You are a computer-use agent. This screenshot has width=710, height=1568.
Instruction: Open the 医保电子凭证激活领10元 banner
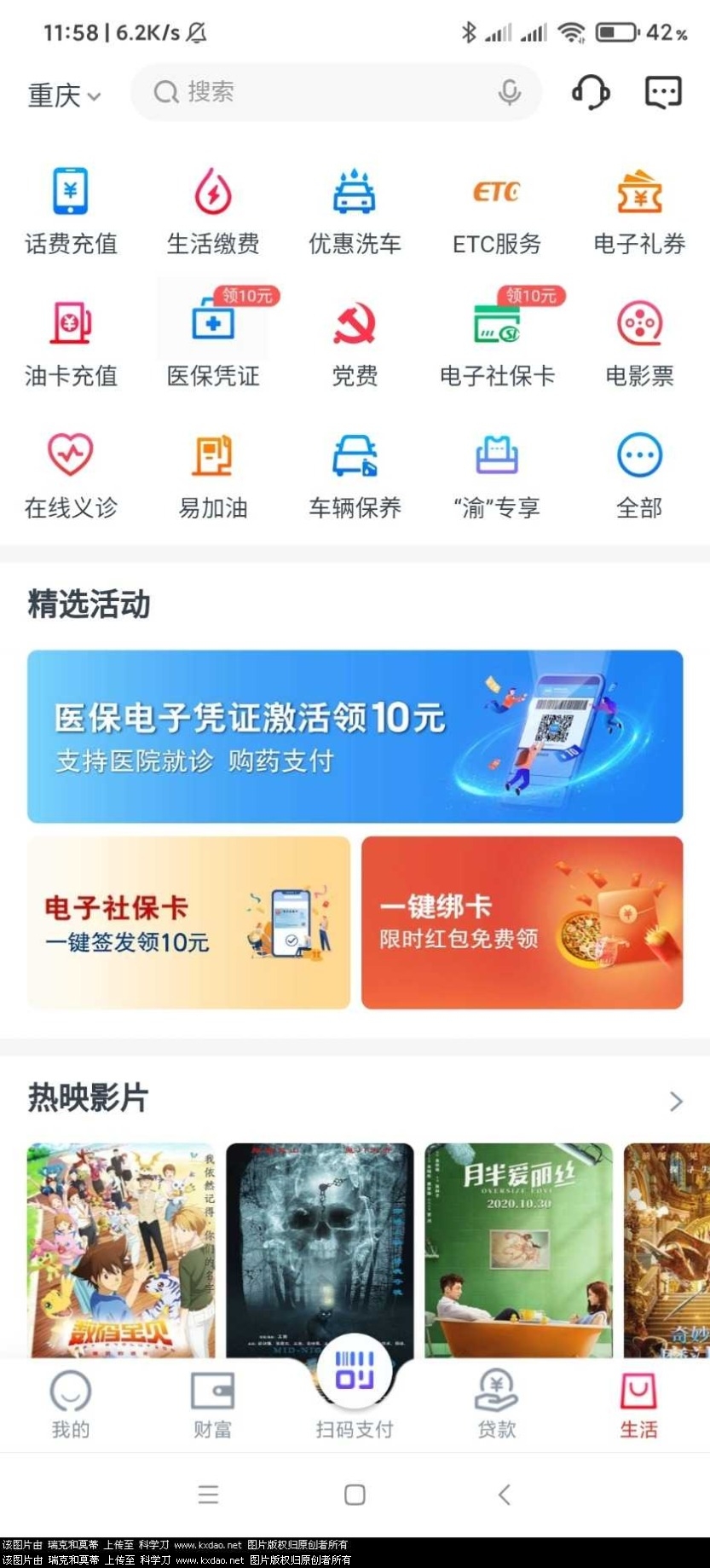[355, 737]
